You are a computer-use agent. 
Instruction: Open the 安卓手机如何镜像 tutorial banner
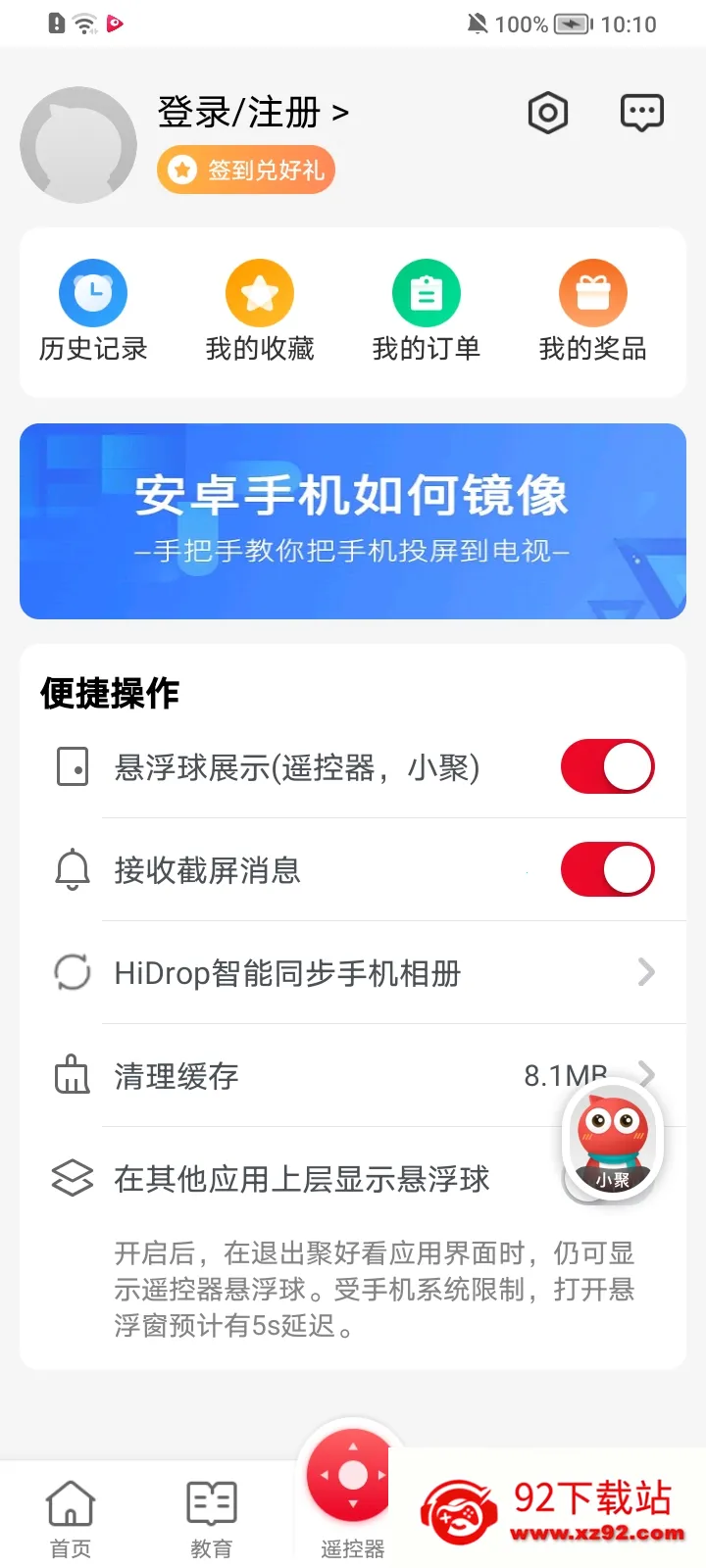pos(353,521)
